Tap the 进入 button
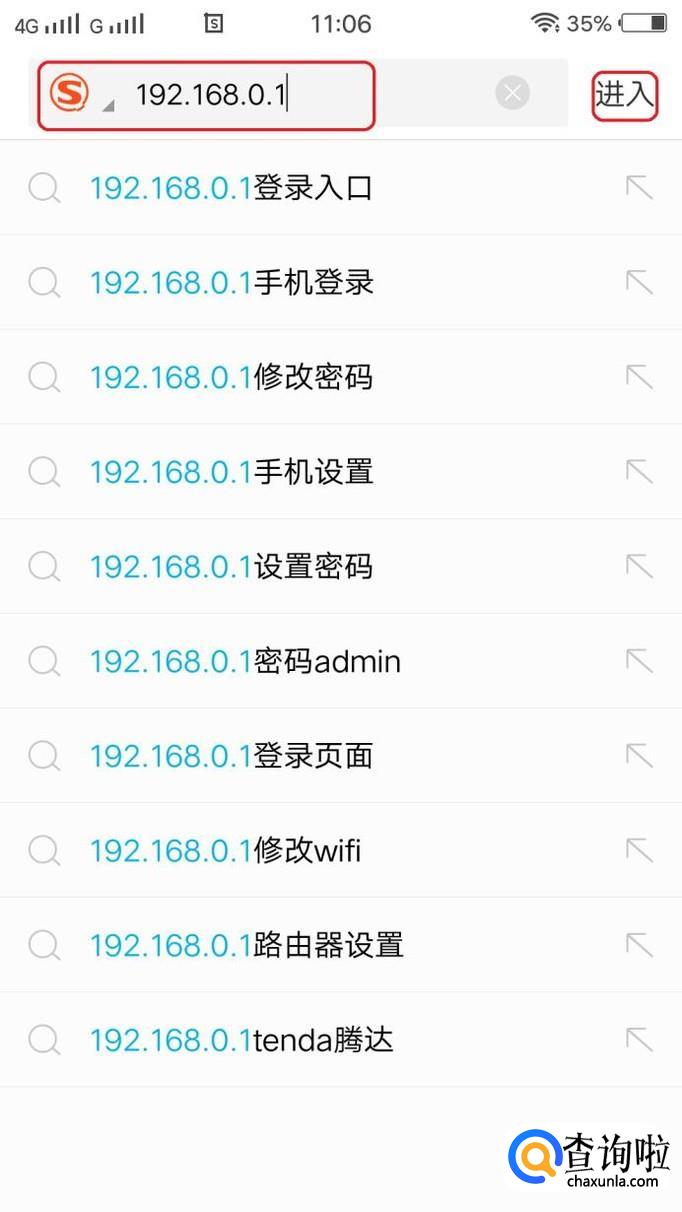The height and width of the screenshot is (1212, 682). (624, 95)
